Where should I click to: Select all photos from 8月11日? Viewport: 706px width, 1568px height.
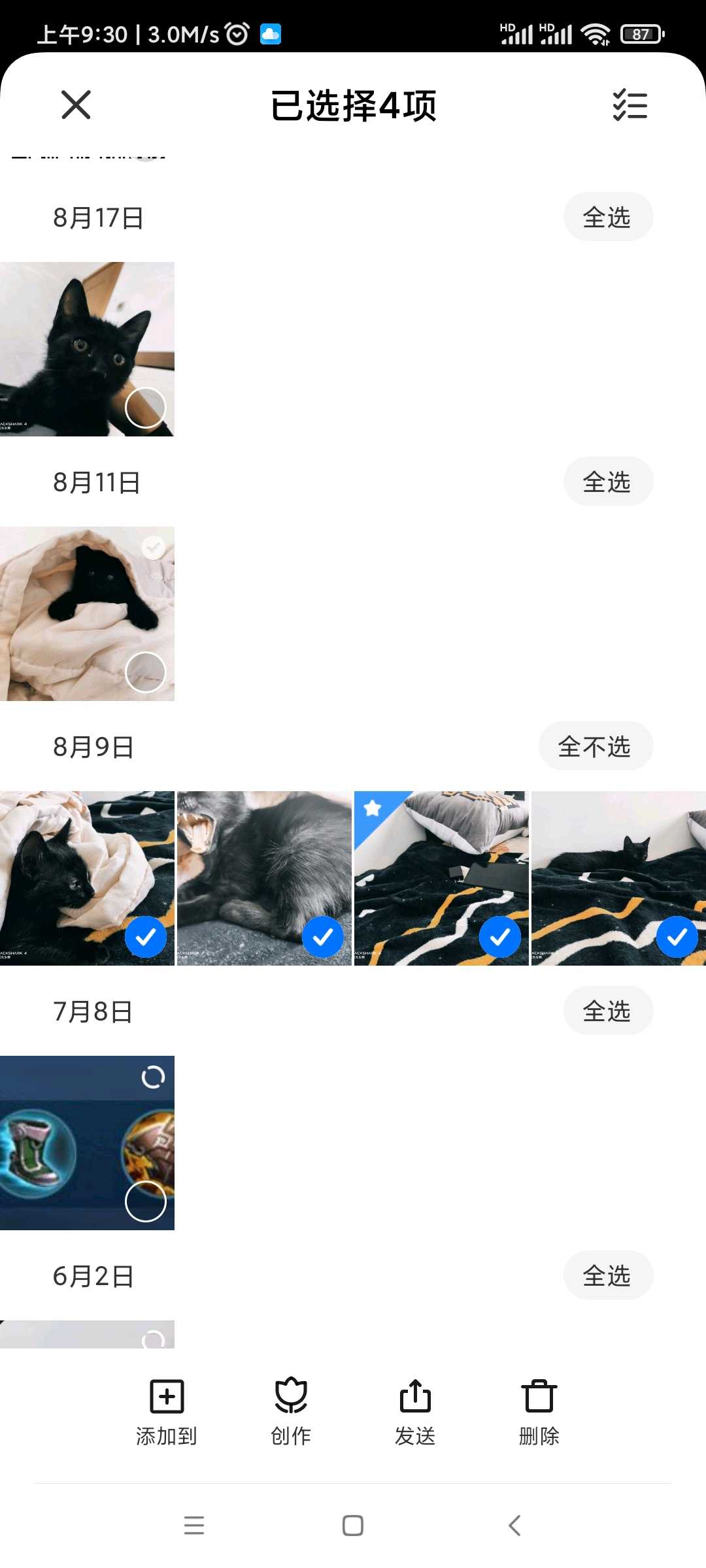coord(608,482)
